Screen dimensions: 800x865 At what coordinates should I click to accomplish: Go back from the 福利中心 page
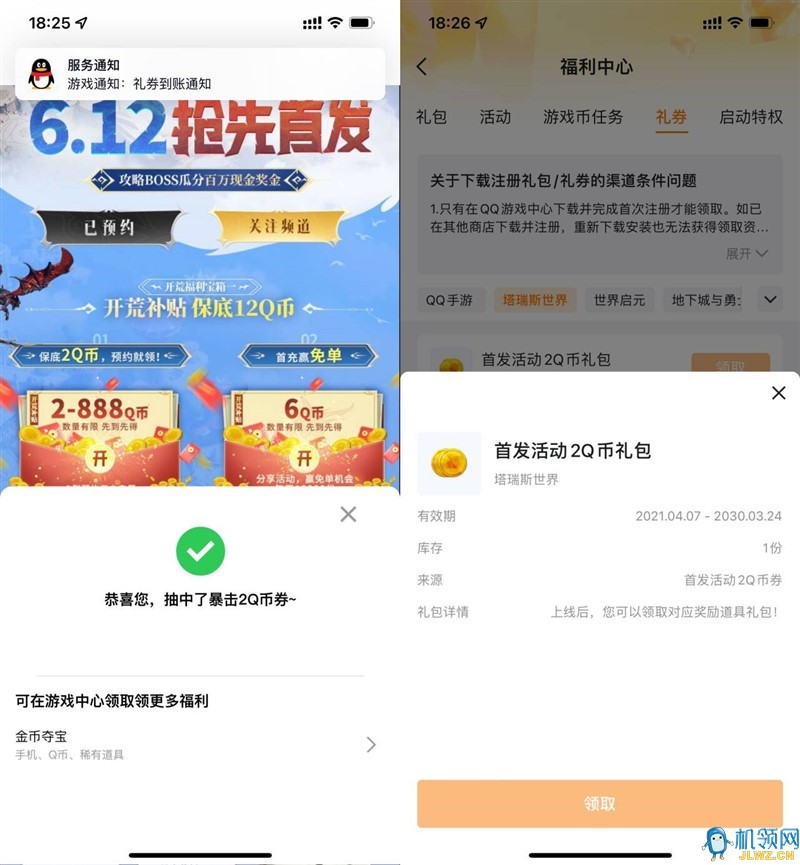pyautogui.click(x=421, y=67)
